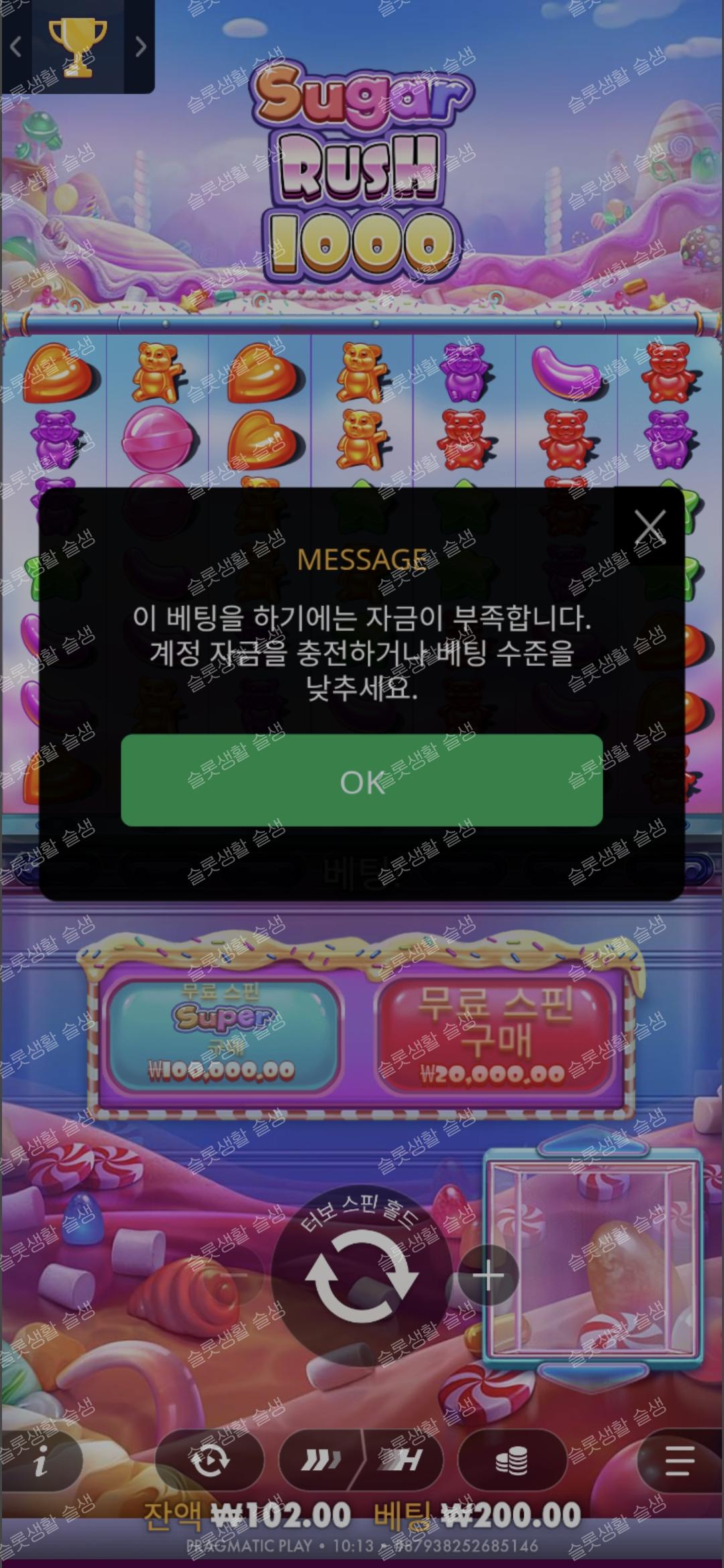Open bet settings with the coins icon
This screenshot has width=724, height=1568.
tap(511, 1460)
